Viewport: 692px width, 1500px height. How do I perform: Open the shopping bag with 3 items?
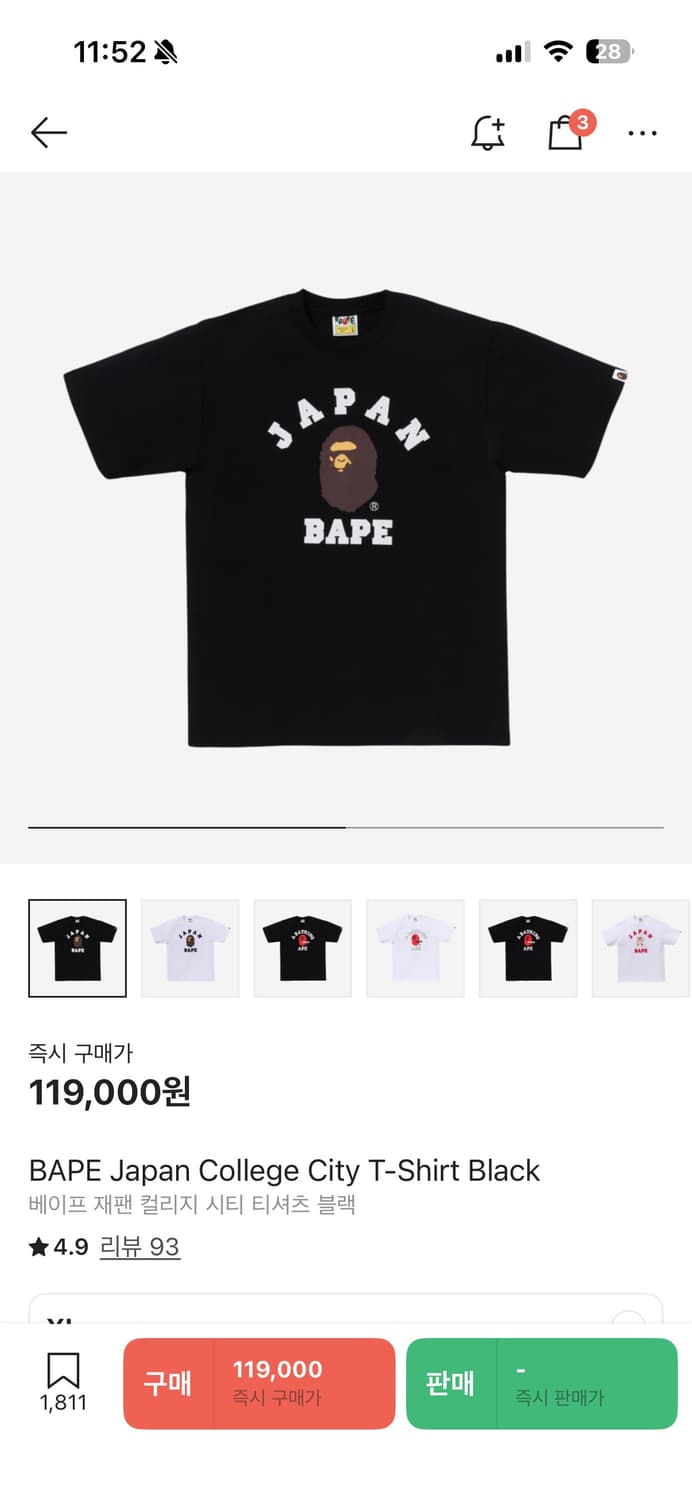569,130
